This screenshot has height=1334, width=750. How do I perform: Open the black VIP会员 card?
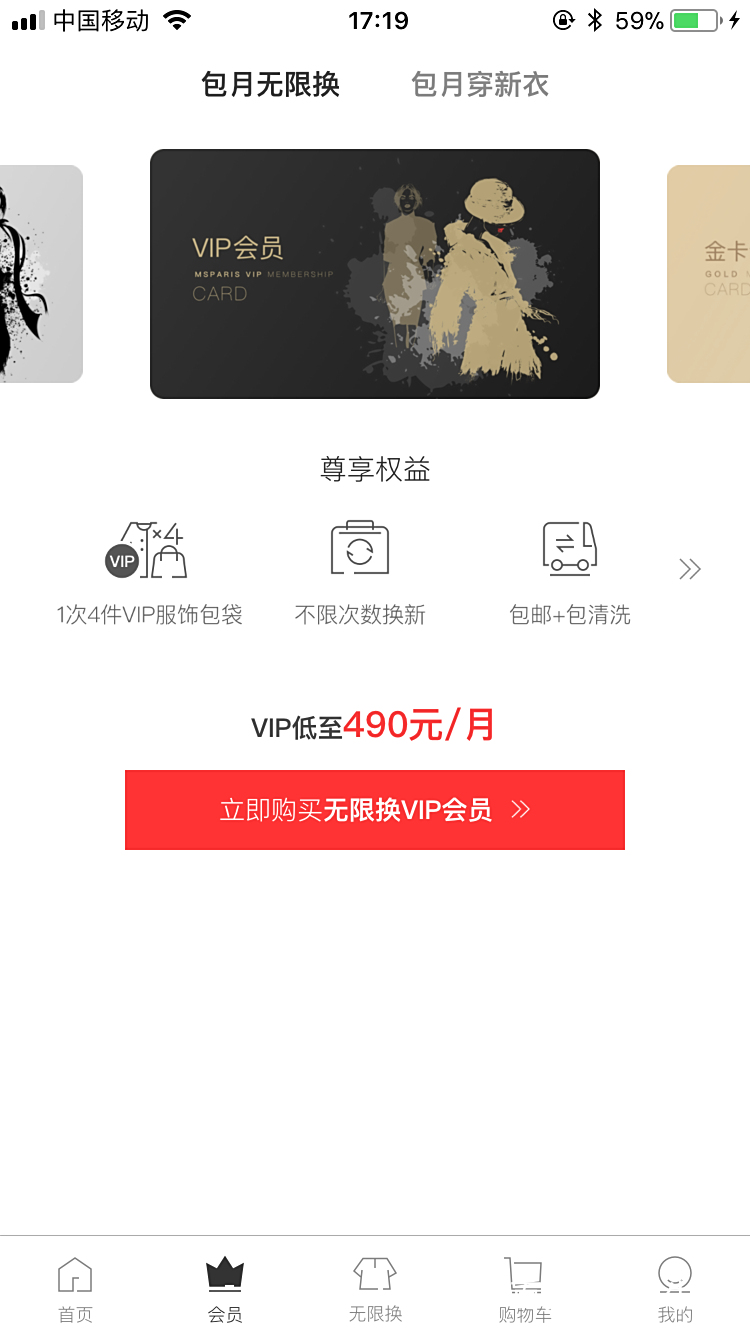click(x=375, y=274)
